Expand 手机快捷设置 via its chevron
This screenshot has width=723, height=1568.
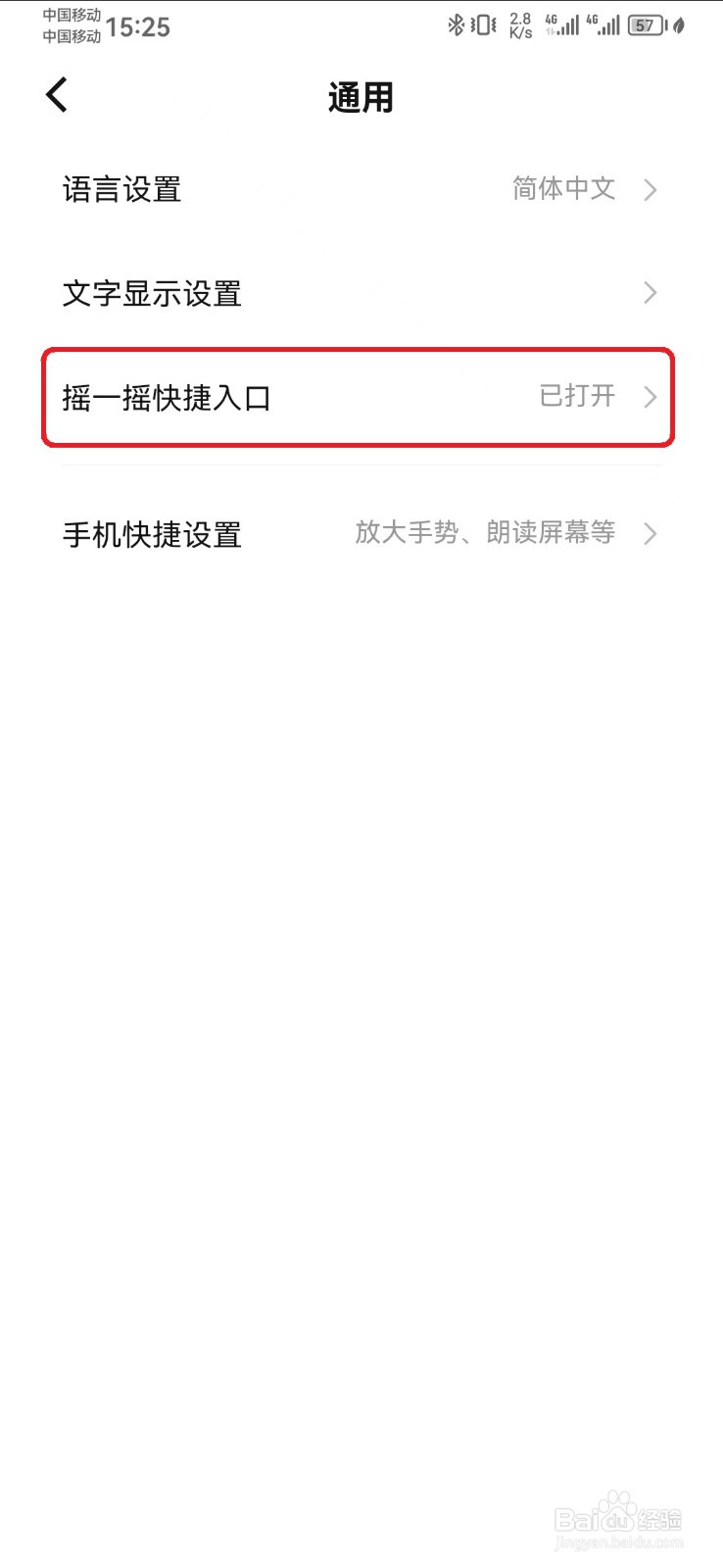[650, 534]
